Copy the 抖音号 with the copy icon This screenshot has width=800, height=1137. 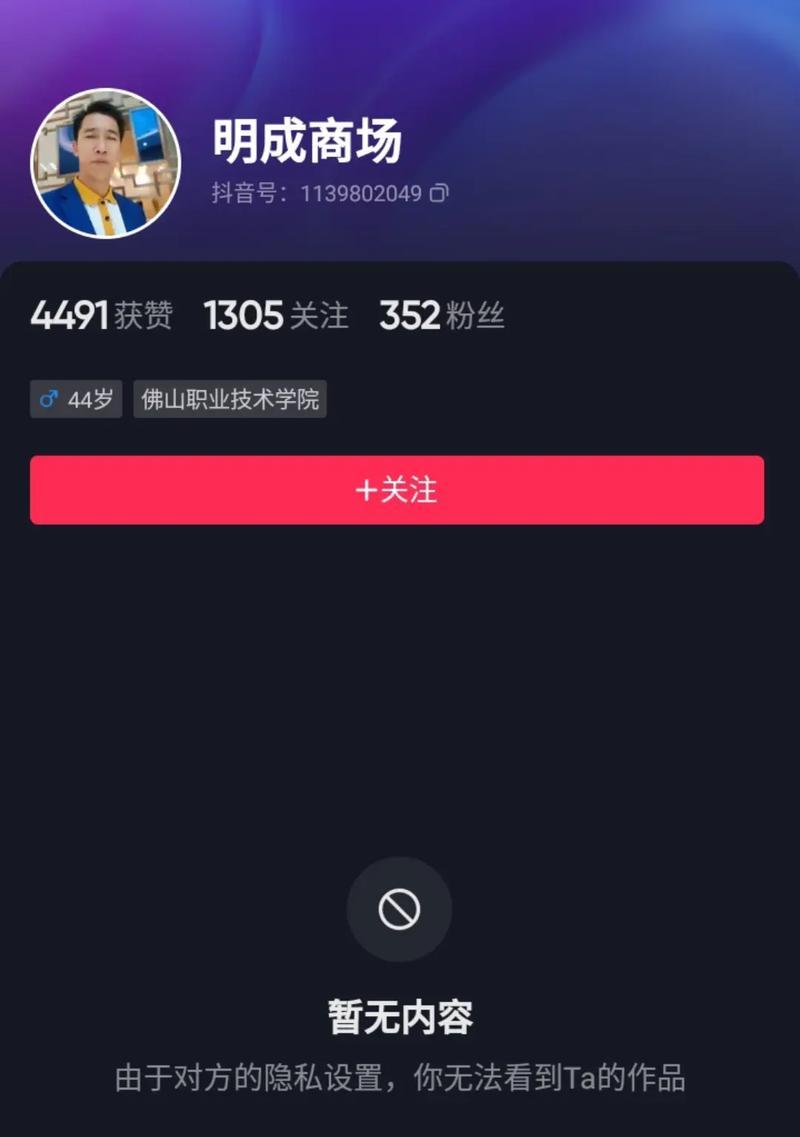click(439, 193)
